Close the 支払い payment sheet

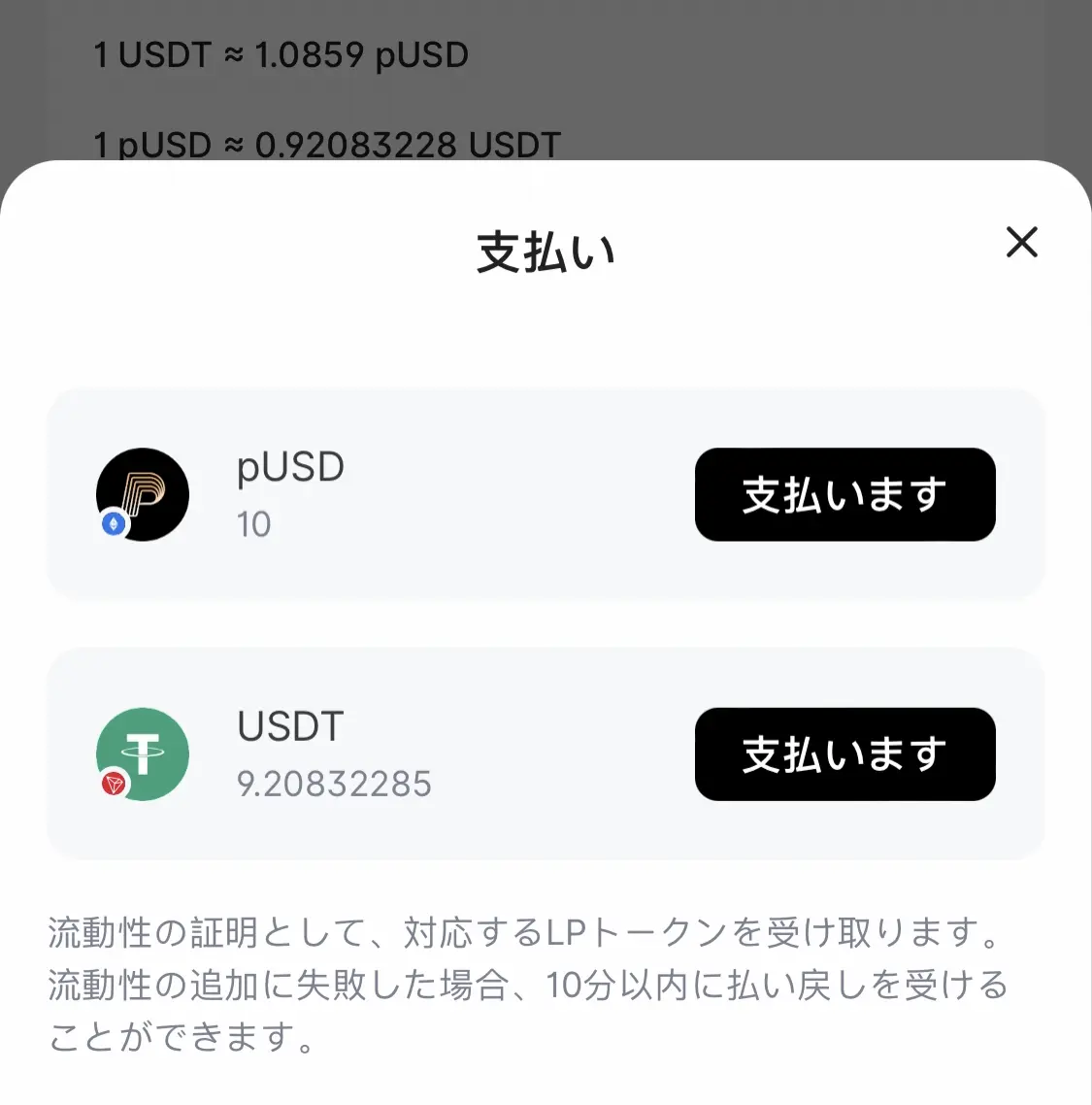1021,242
